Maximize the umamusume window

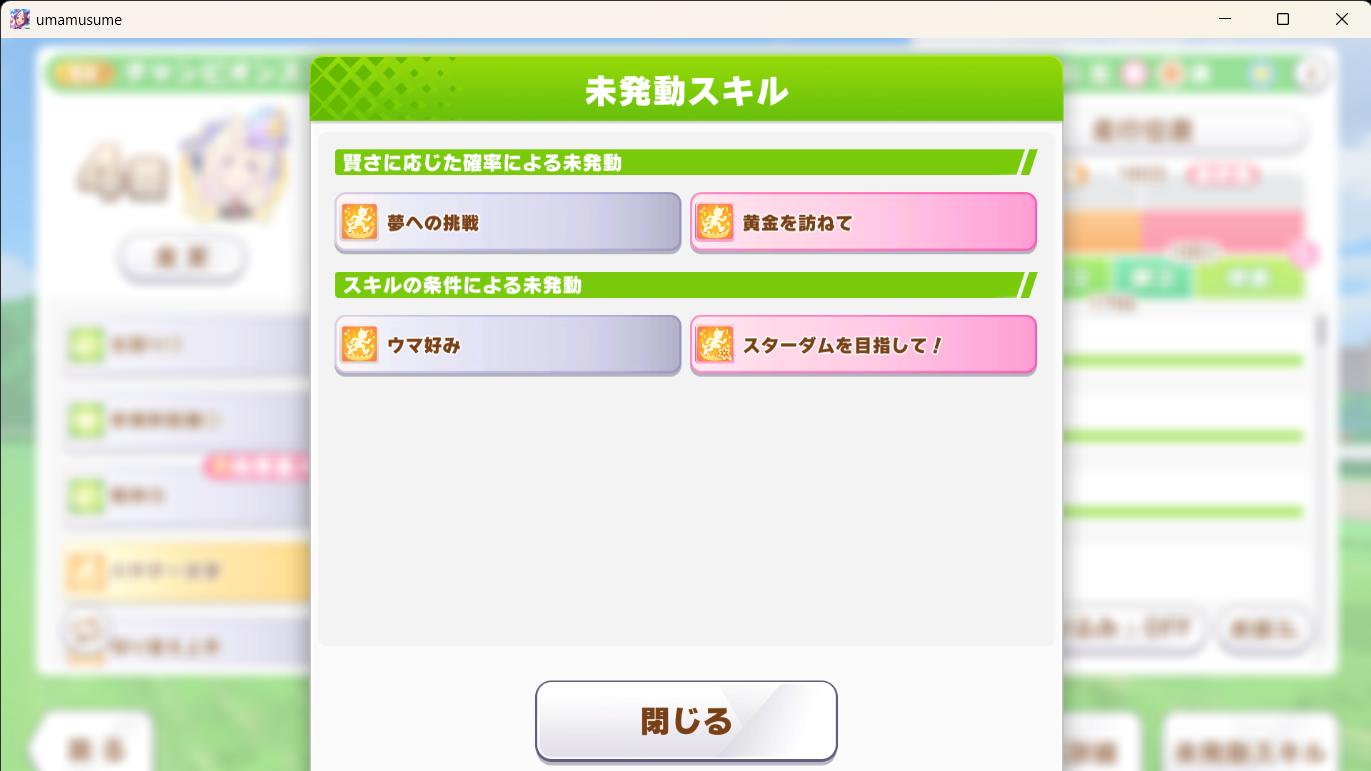(1283, 19)
